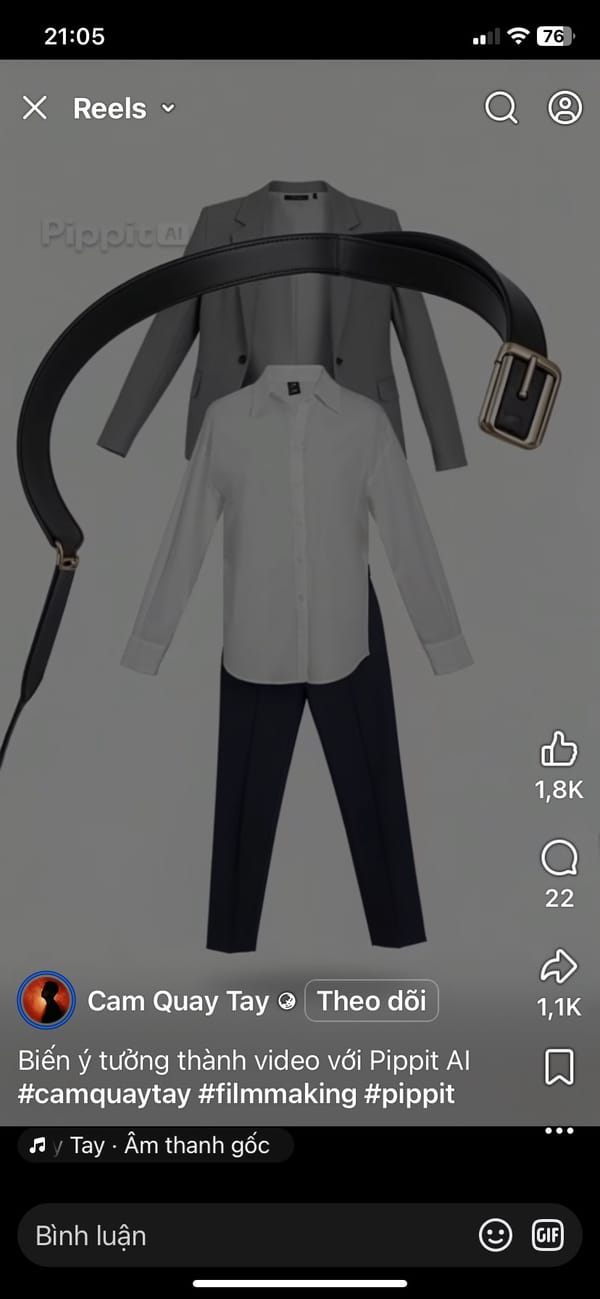Open the #pippit hashtag

(410, 1094)
